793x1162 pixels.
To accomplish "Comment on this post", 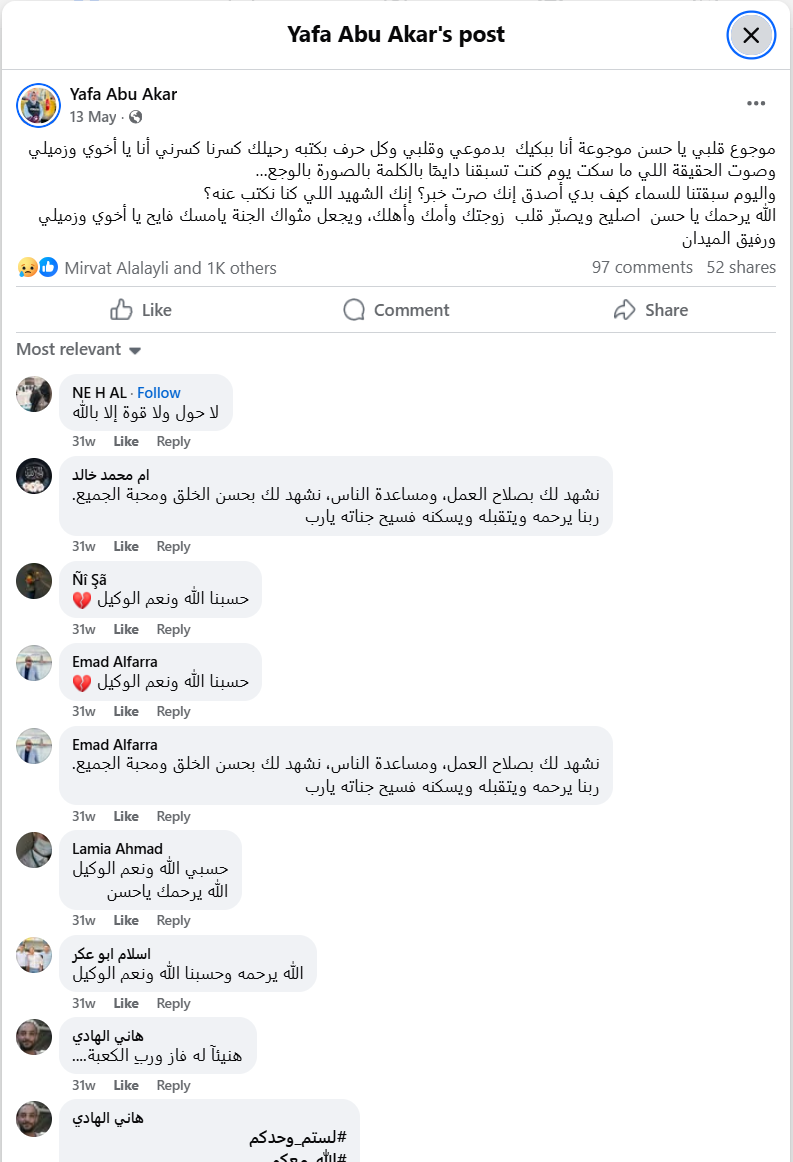I will pyautogui.click(x=396, y=310).
